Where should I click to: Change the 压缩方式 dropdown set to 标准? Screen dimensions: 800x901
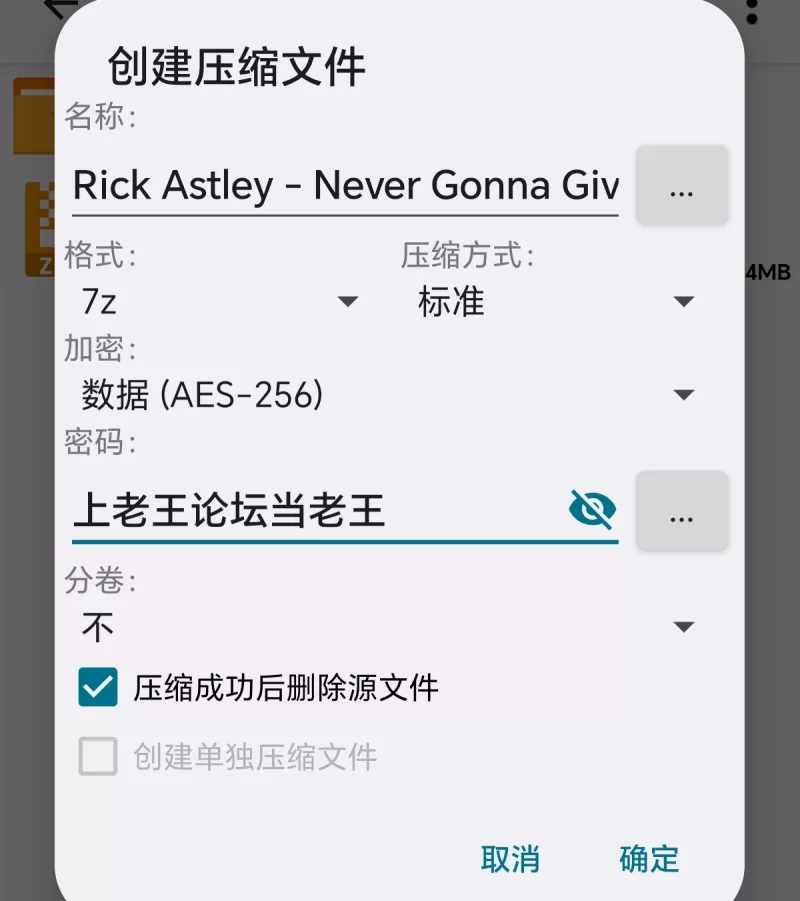pos(555,301)
